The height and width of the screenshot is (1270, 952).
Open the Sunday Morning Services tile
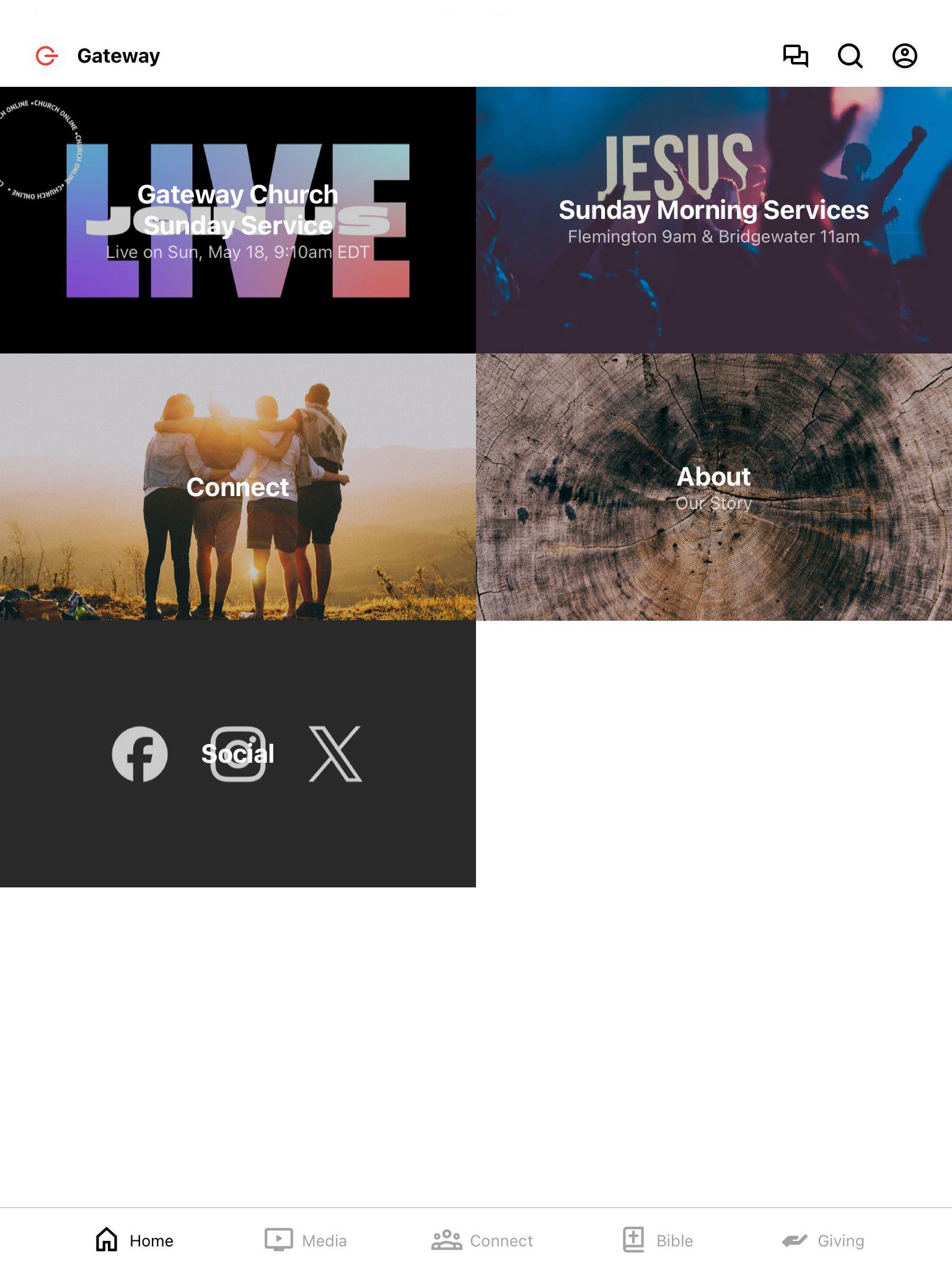tap(714, 220)
